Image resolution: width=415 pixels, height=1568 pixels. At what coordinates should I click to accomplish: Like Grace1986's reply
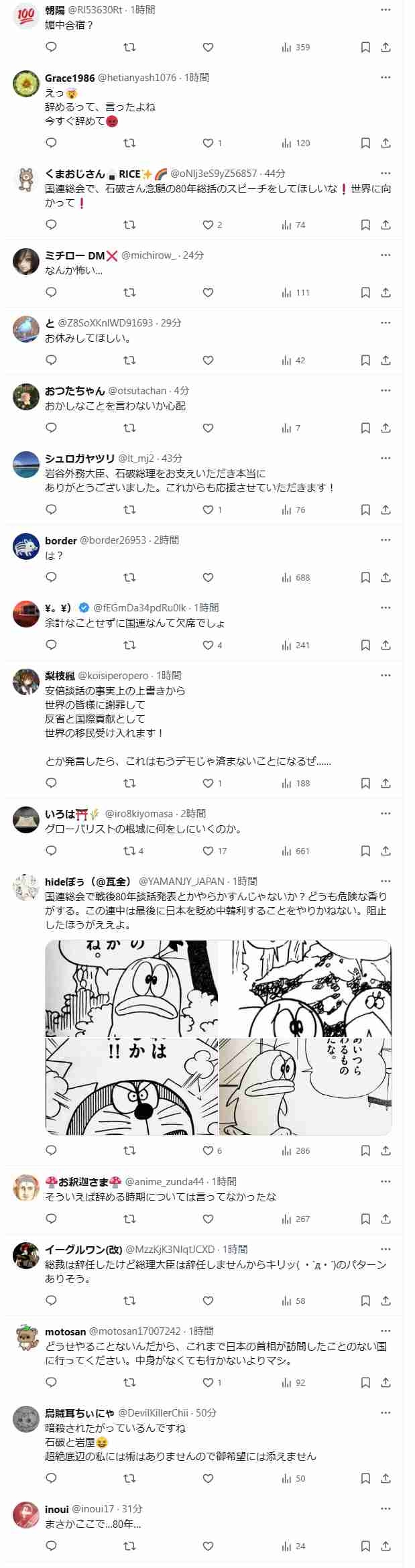click(208, 143)
